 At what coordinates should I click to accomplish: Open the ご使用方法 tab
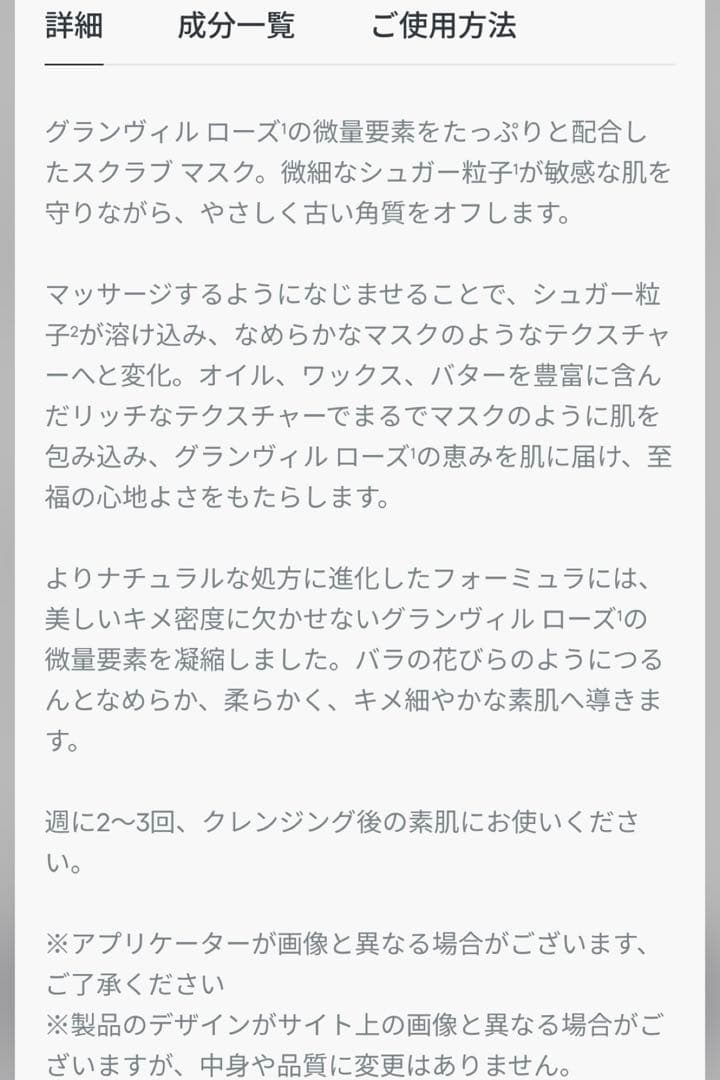pos(444,29)
